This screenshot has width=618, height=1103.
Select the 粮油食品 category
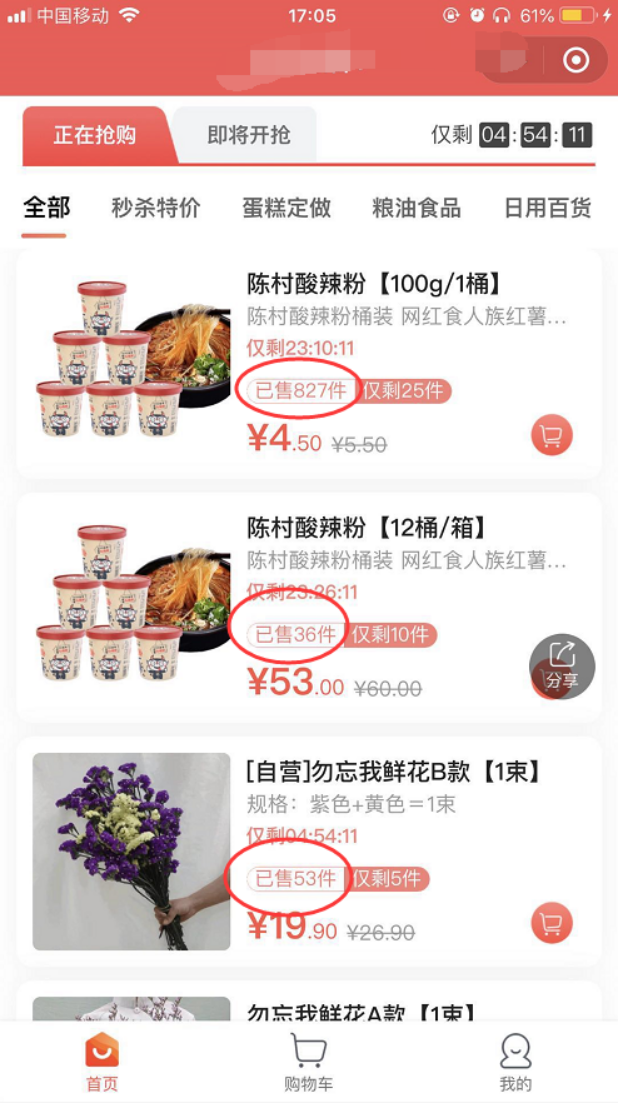click(x=416, y=208)
